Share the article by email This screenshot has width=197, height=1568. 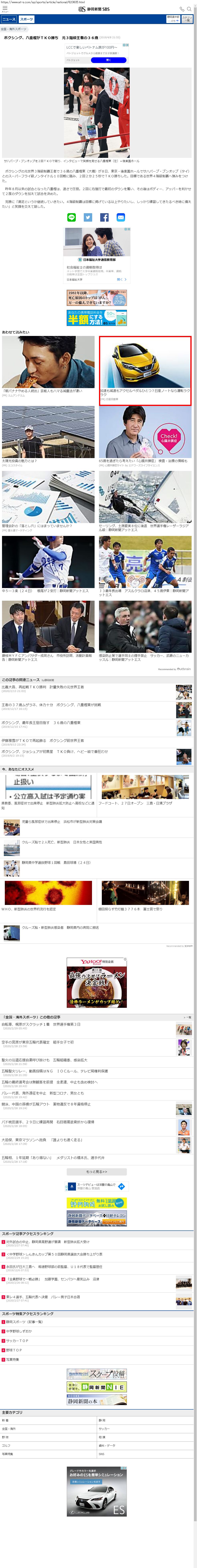(121, 217)
